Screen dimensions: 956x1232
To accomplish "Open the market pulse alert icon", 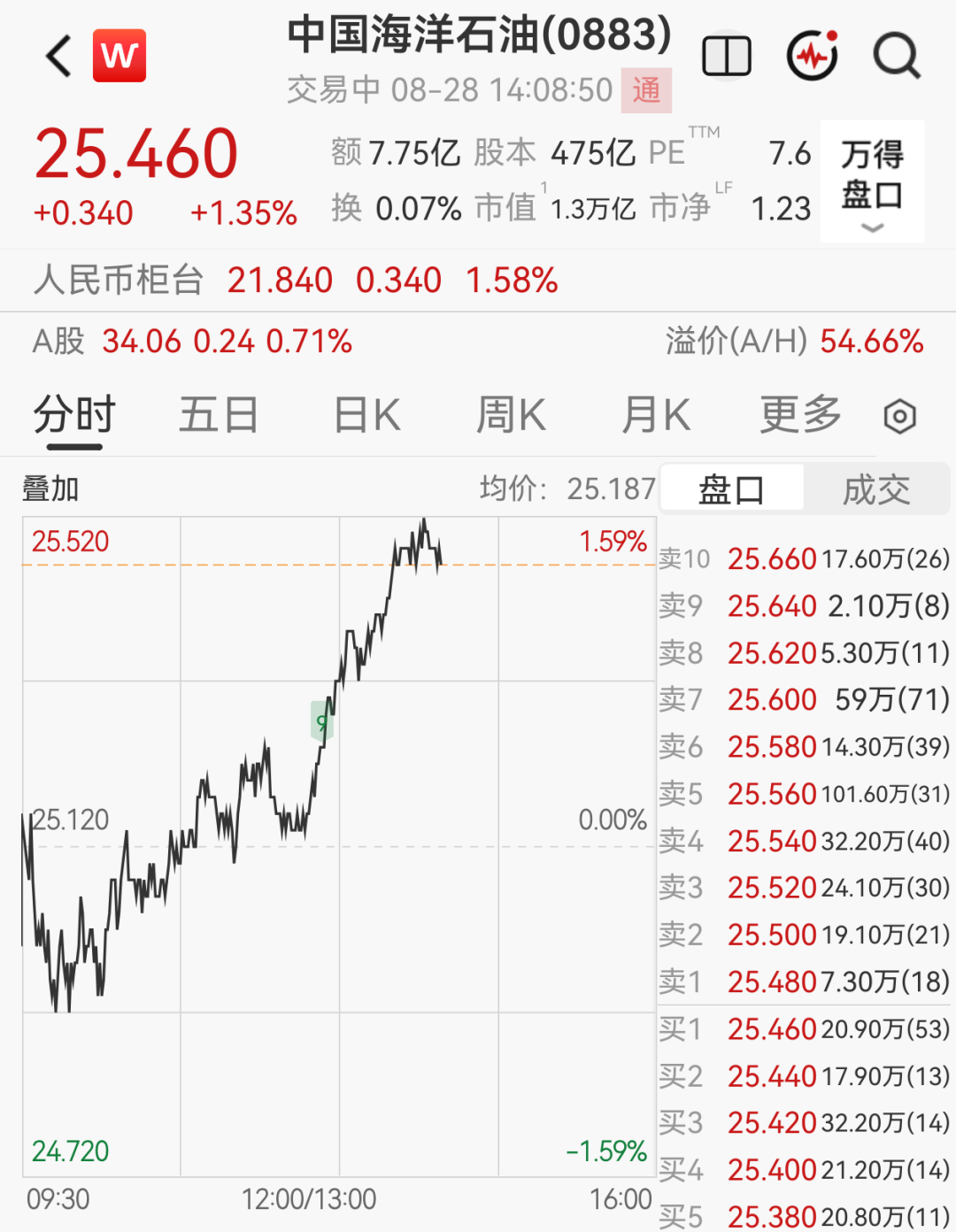I will tap(813, 55).
